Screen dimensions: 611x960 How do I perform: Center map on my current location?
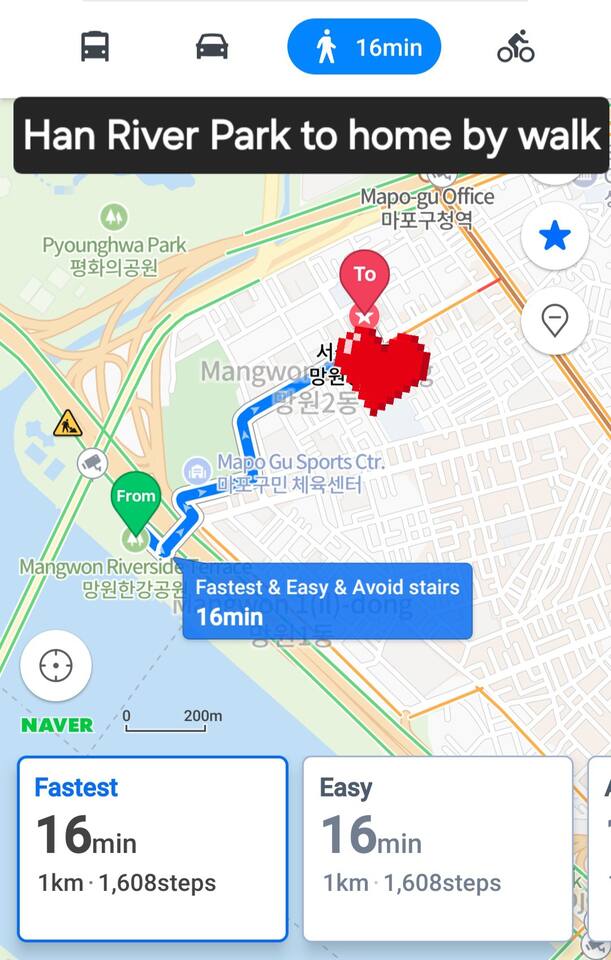(56, 666)
